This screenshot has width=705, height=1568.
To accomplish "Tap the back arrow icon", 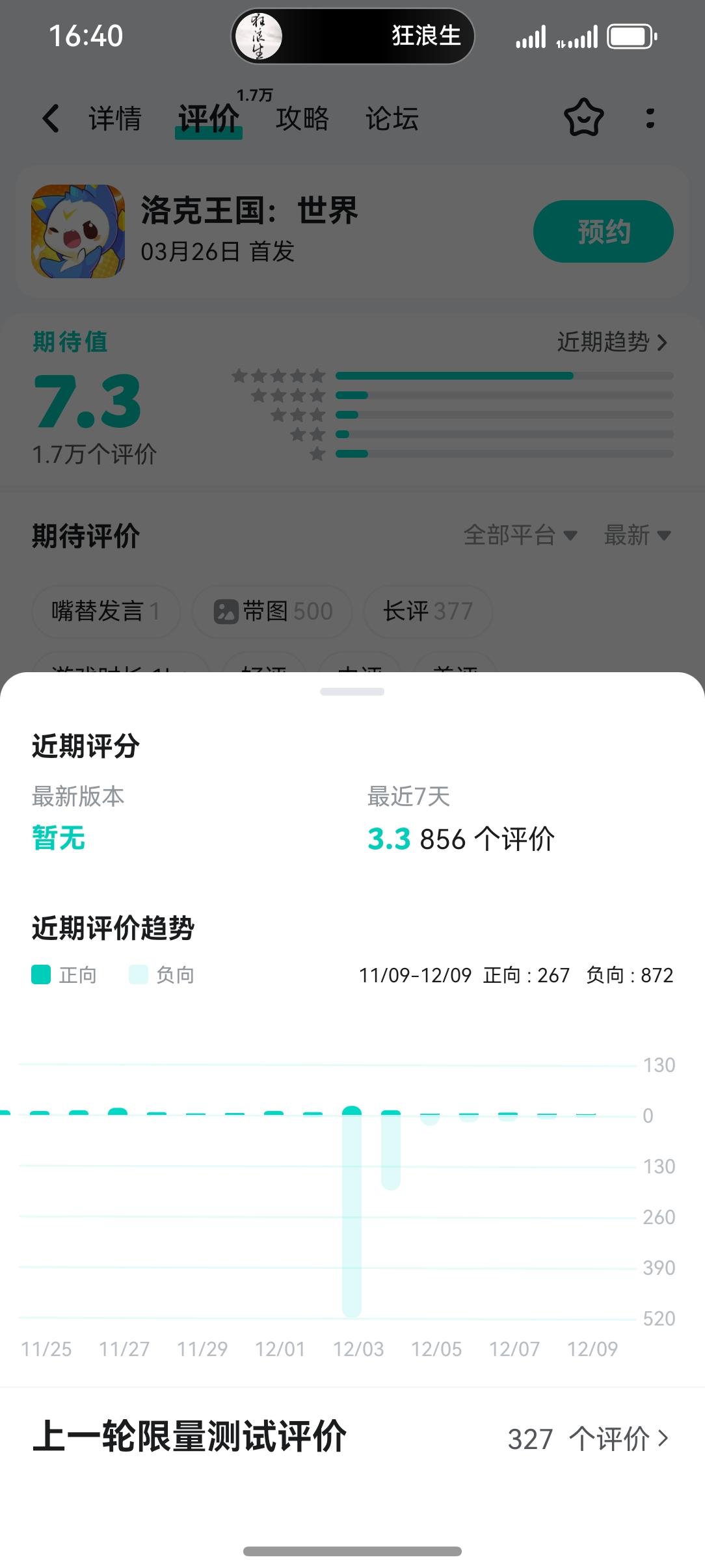I will coord(49,119).
